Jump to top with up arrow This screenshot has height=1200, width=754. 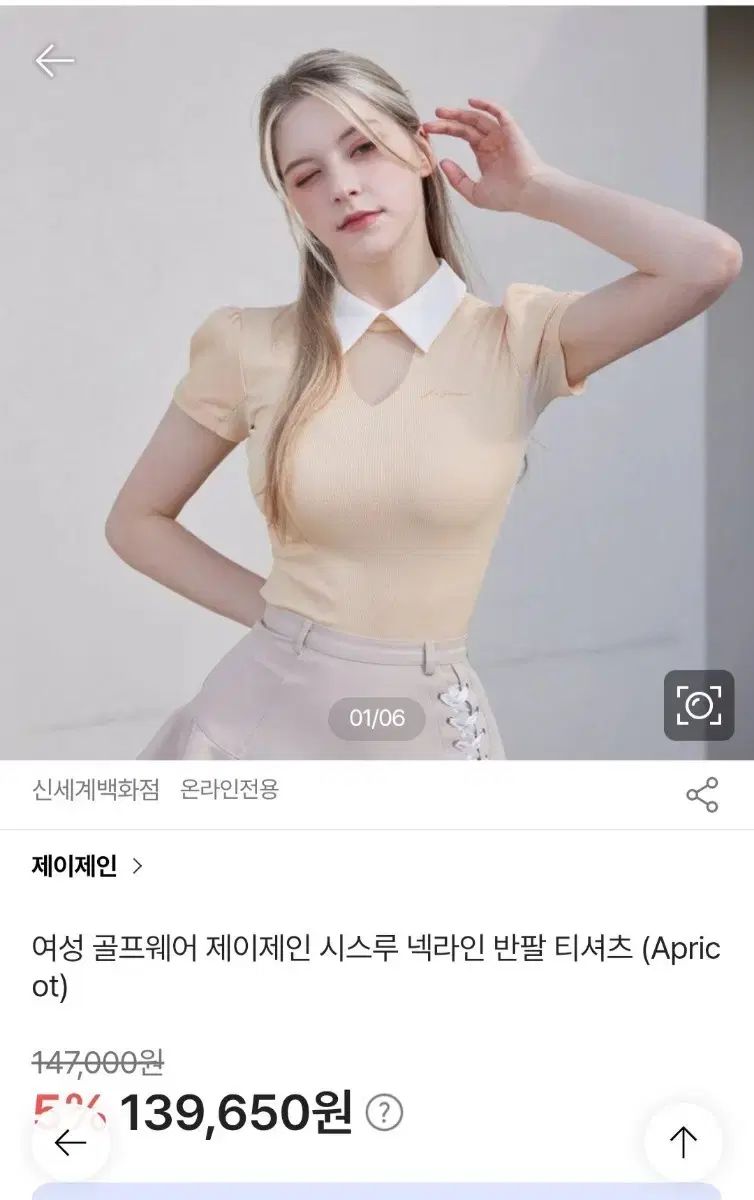pos(683,1142)
